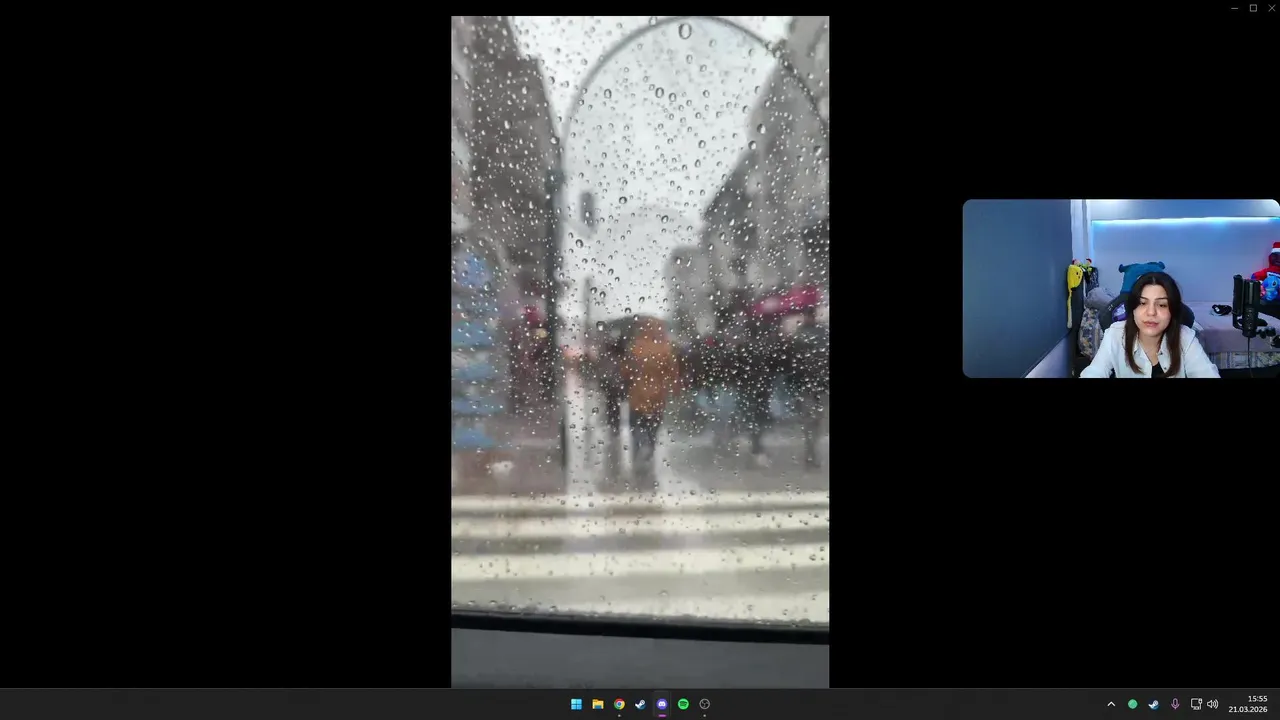This screenshot has height=720, width=1280.
Task: Open the Windows Start menu
Action: pyautogui.click(x=576, y=704)
